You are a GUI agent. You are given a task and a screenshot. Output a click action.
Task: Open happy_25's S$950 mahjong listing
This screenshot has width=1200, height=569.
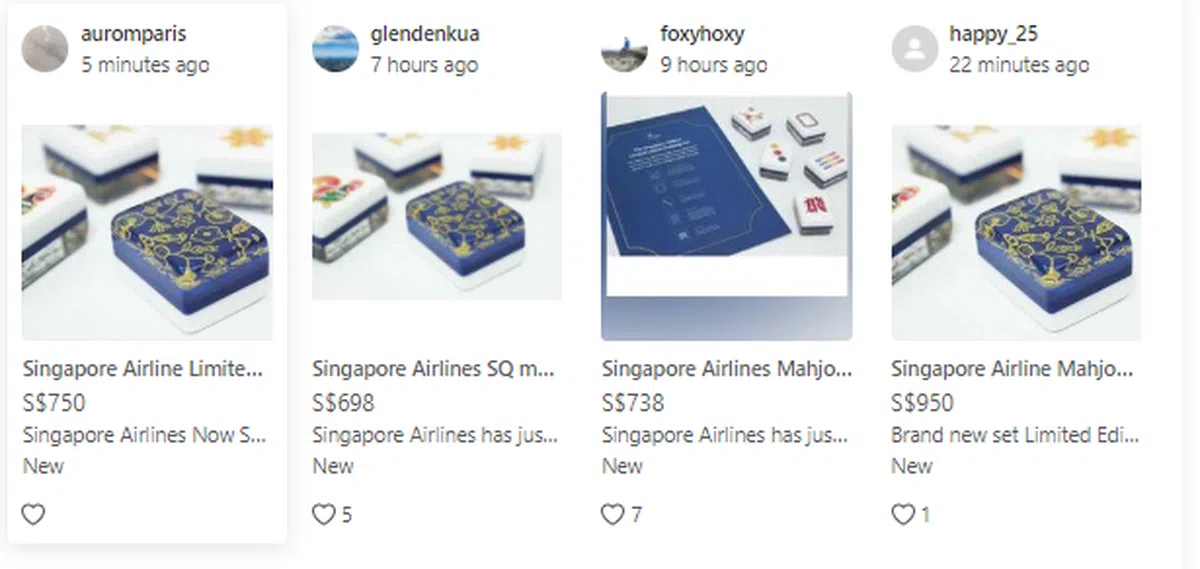[x=1016, y=232]
